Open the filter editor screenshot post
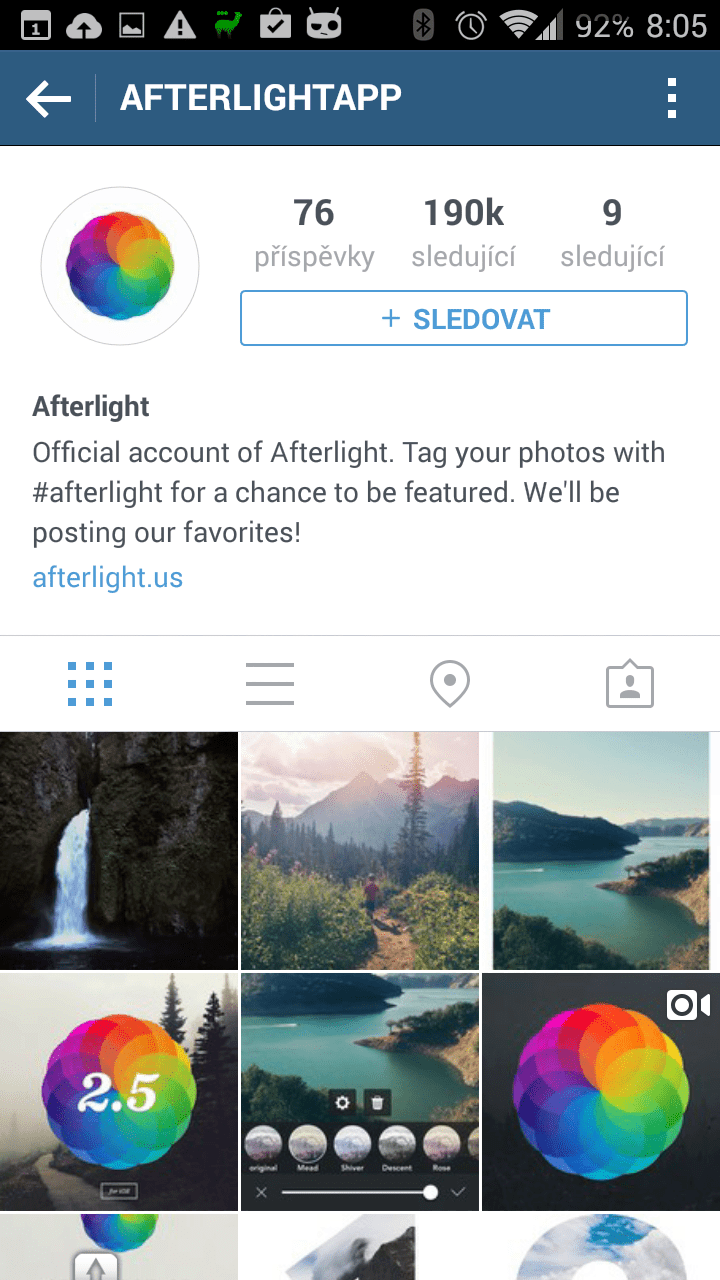 360,1091
